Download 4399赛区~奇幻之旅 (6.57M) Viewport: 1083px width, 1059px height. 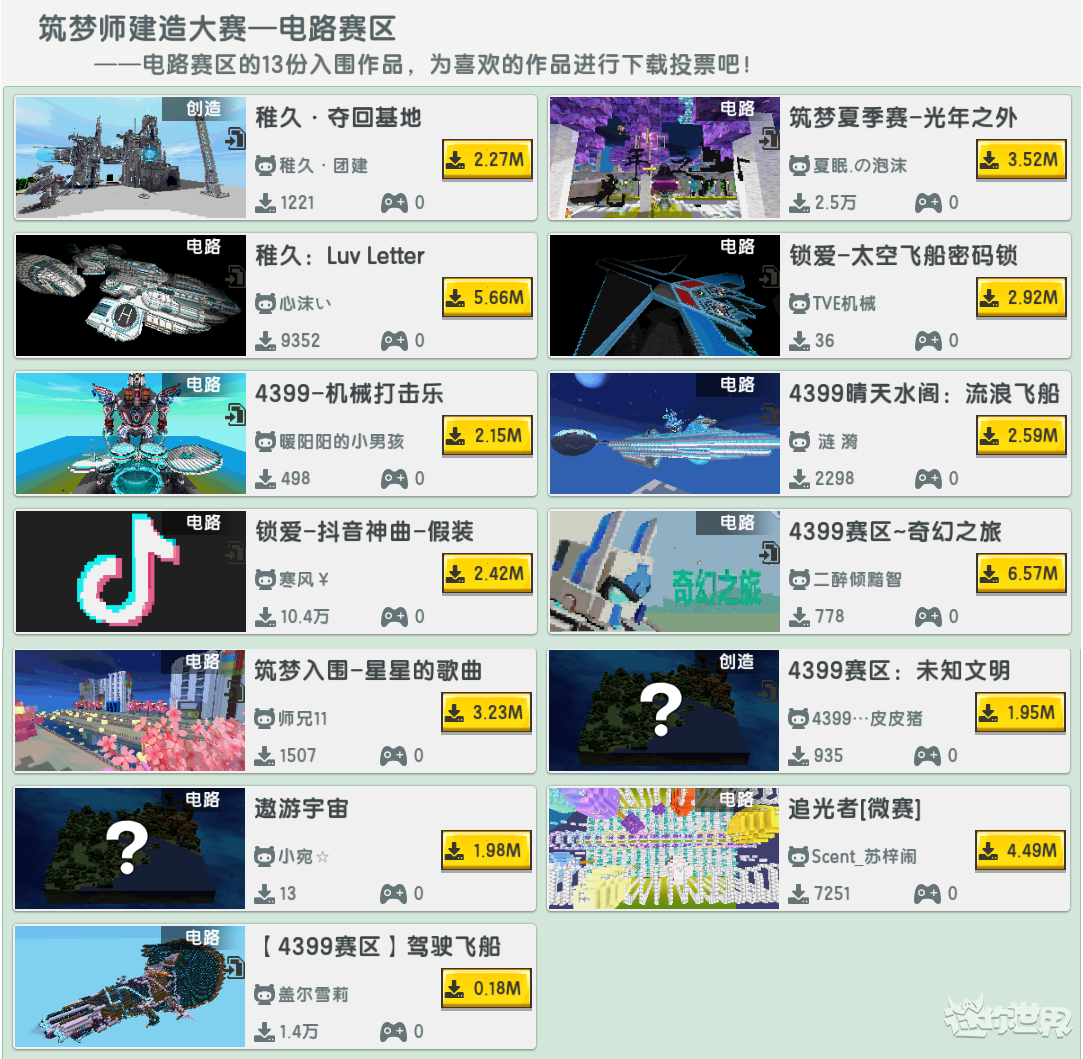1020,574
